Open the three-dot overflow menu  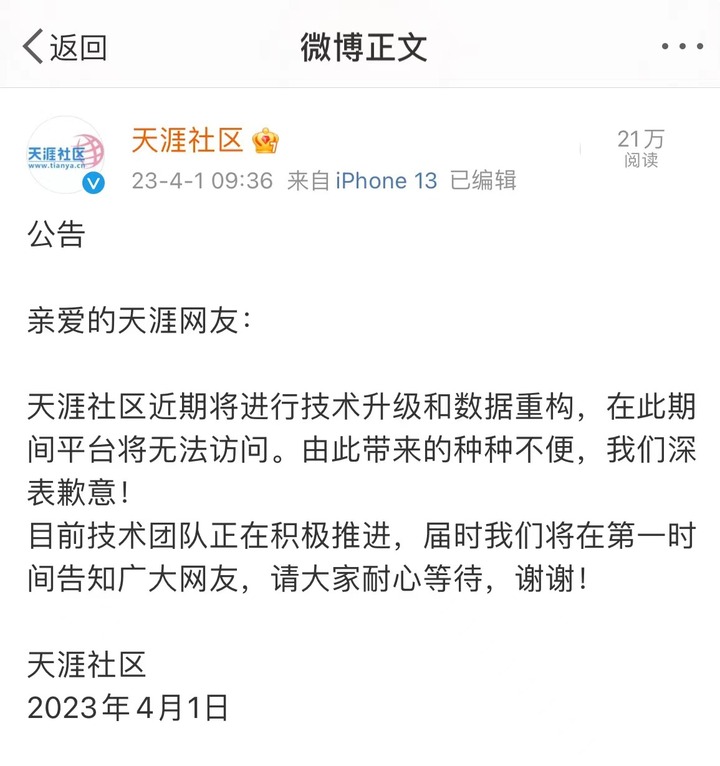pos(682,47)
